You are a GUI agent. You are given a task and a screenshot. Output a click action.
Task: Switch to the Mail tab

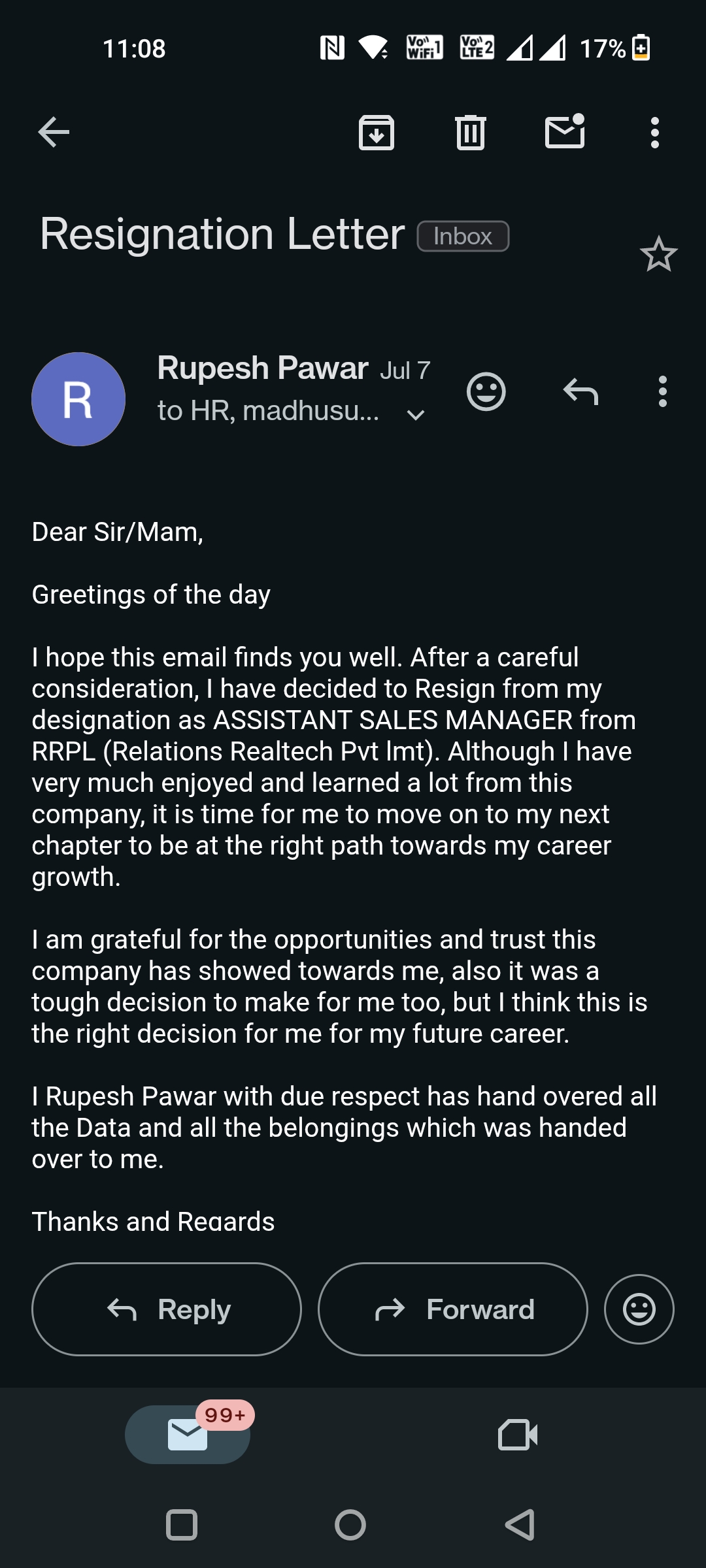tap(188, 1435)
